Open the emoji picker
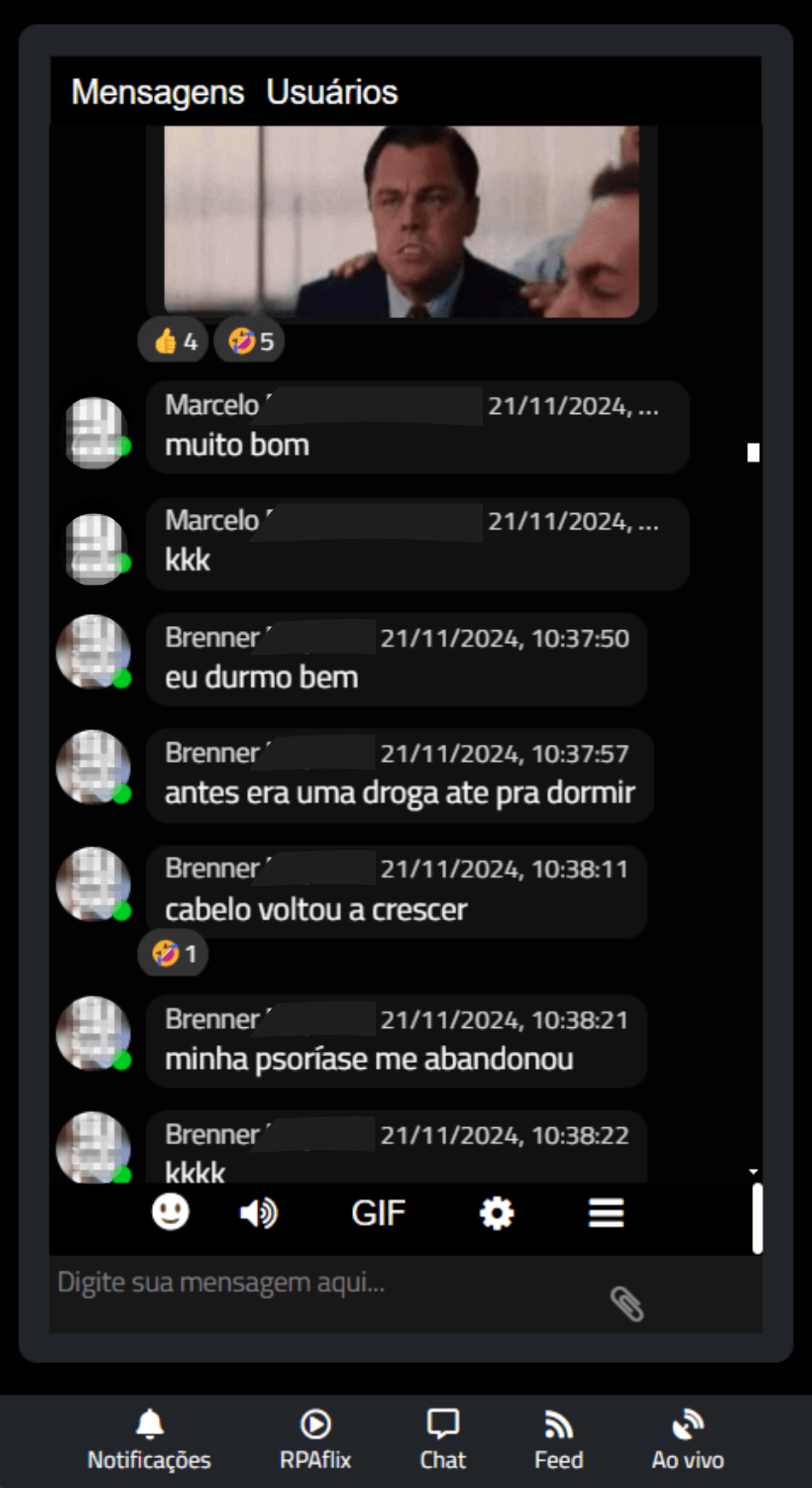 170,1212
